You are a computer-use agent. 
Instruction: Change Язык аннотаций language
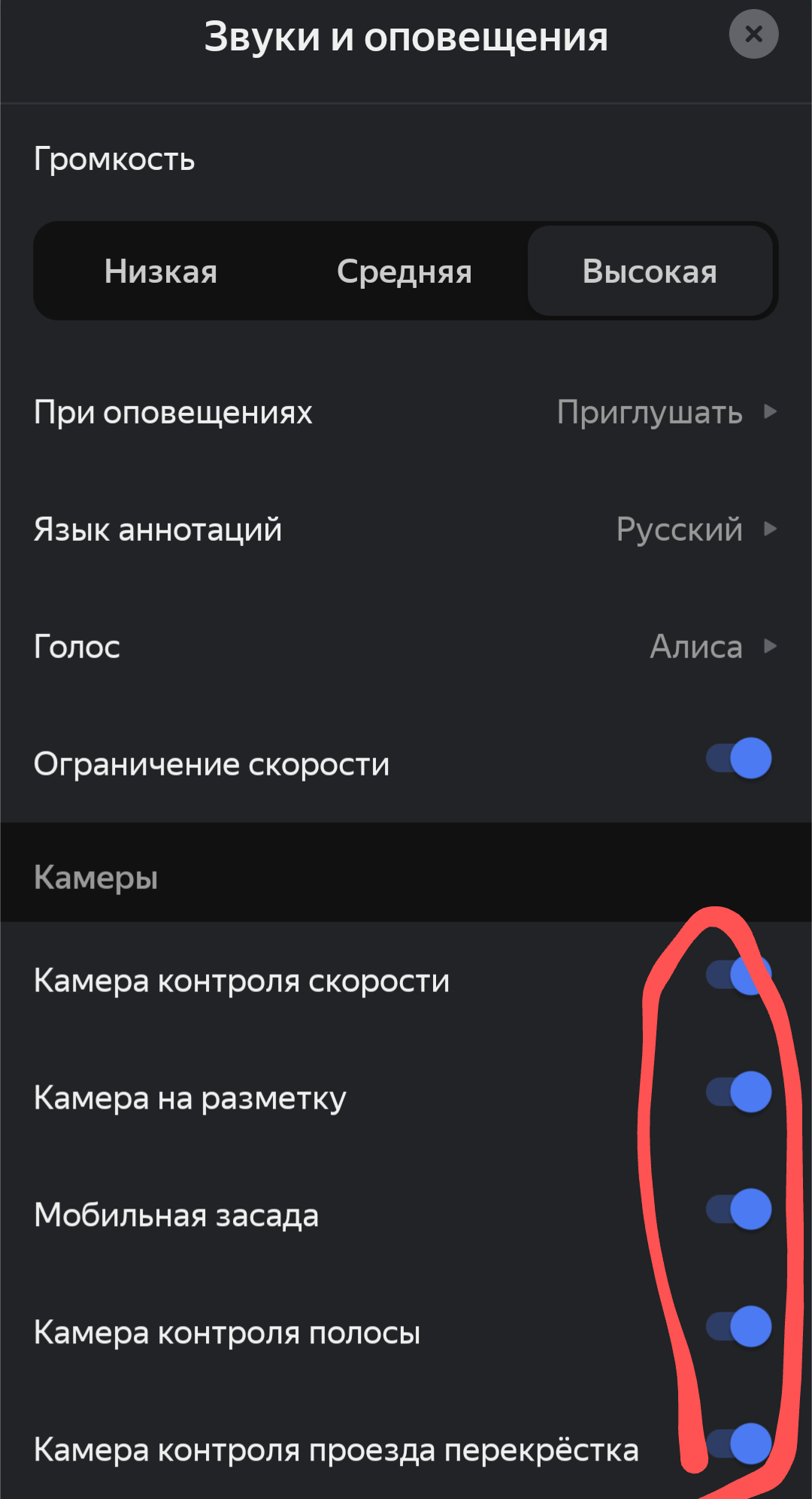click(406, 530)
